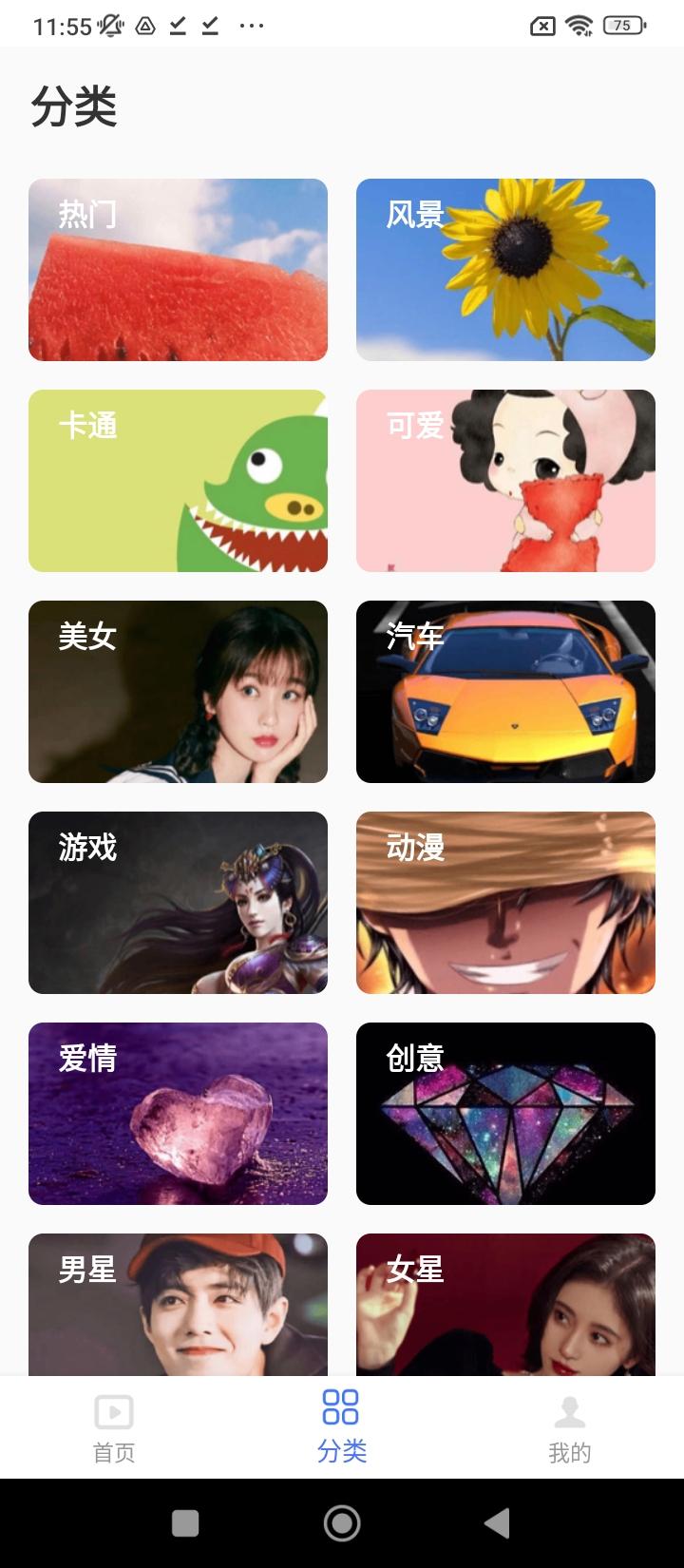Tap the 我的 profile person icon
Image resolution: width=684 pixels, height=1568 pixels.
[569, 1413]
